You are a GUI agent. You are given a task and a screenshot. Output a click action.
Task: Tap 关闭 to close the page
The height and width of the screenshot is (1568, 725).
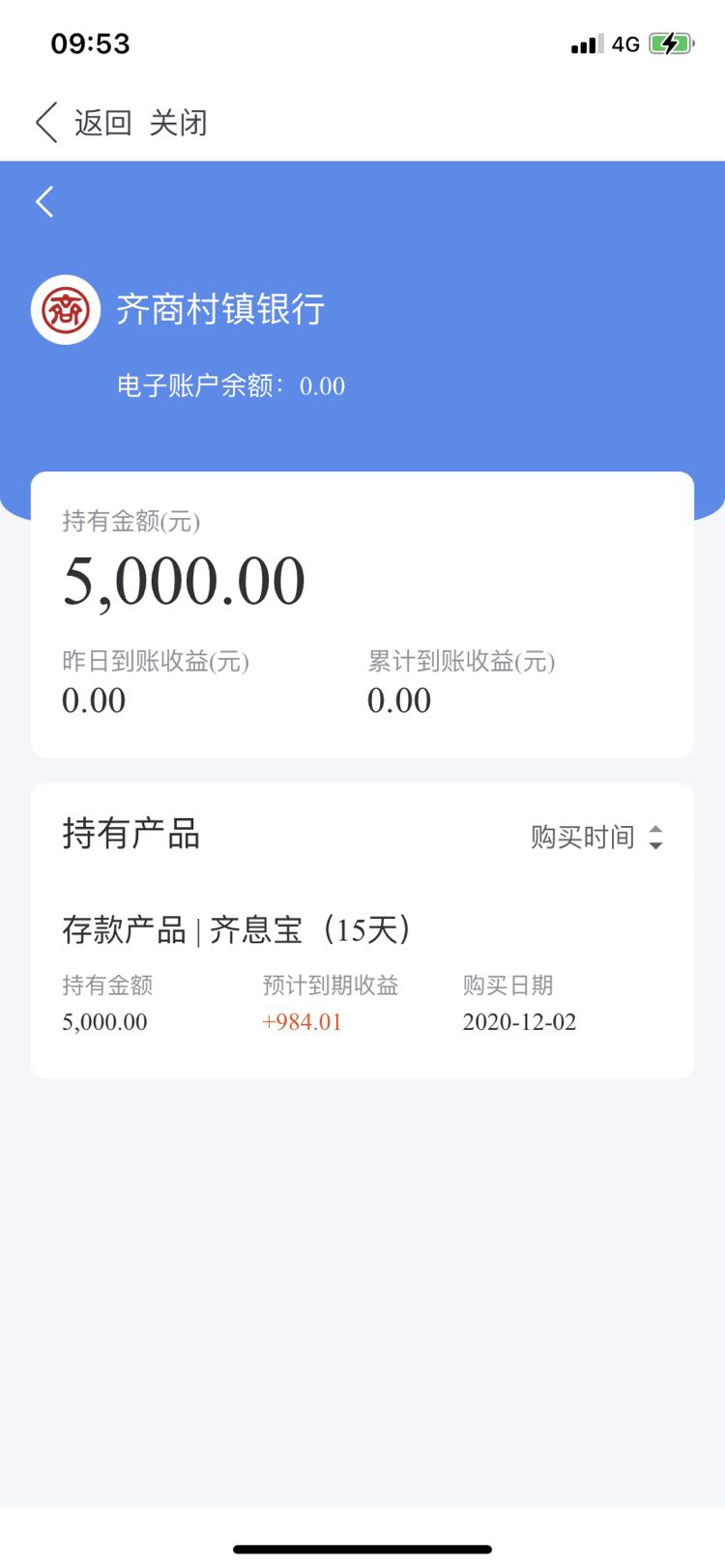(x=178, y=123)
